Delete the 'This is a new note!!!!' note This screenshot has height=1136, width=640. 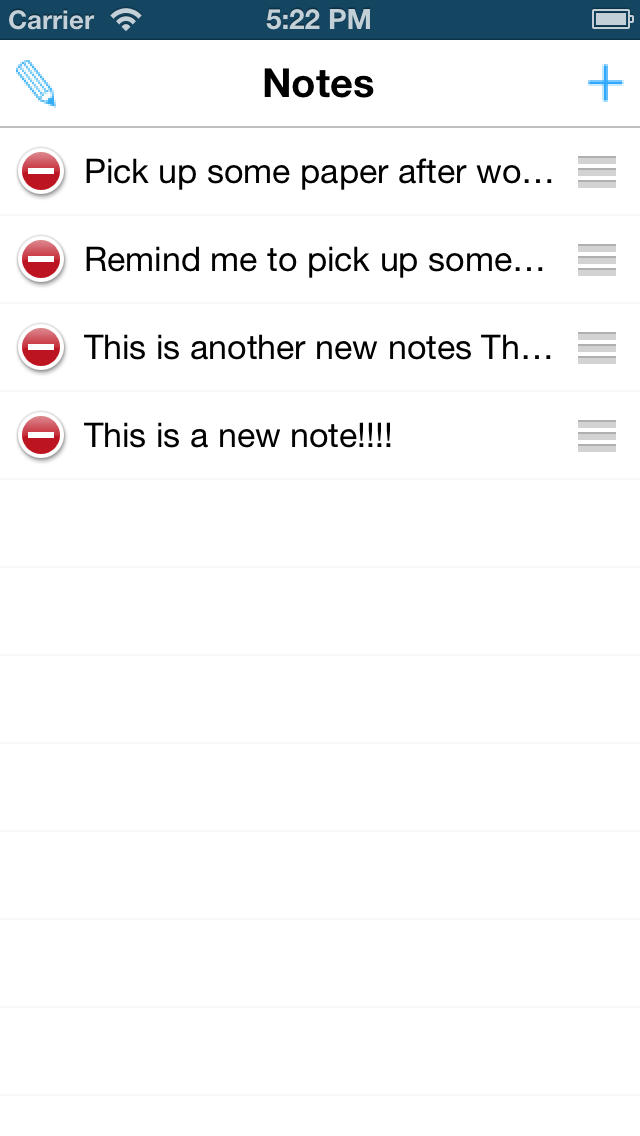41,436
